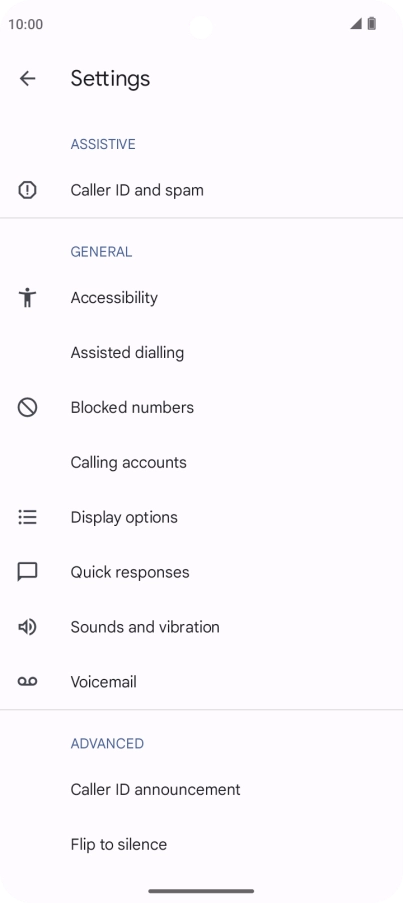Open Quick responses

202,572
